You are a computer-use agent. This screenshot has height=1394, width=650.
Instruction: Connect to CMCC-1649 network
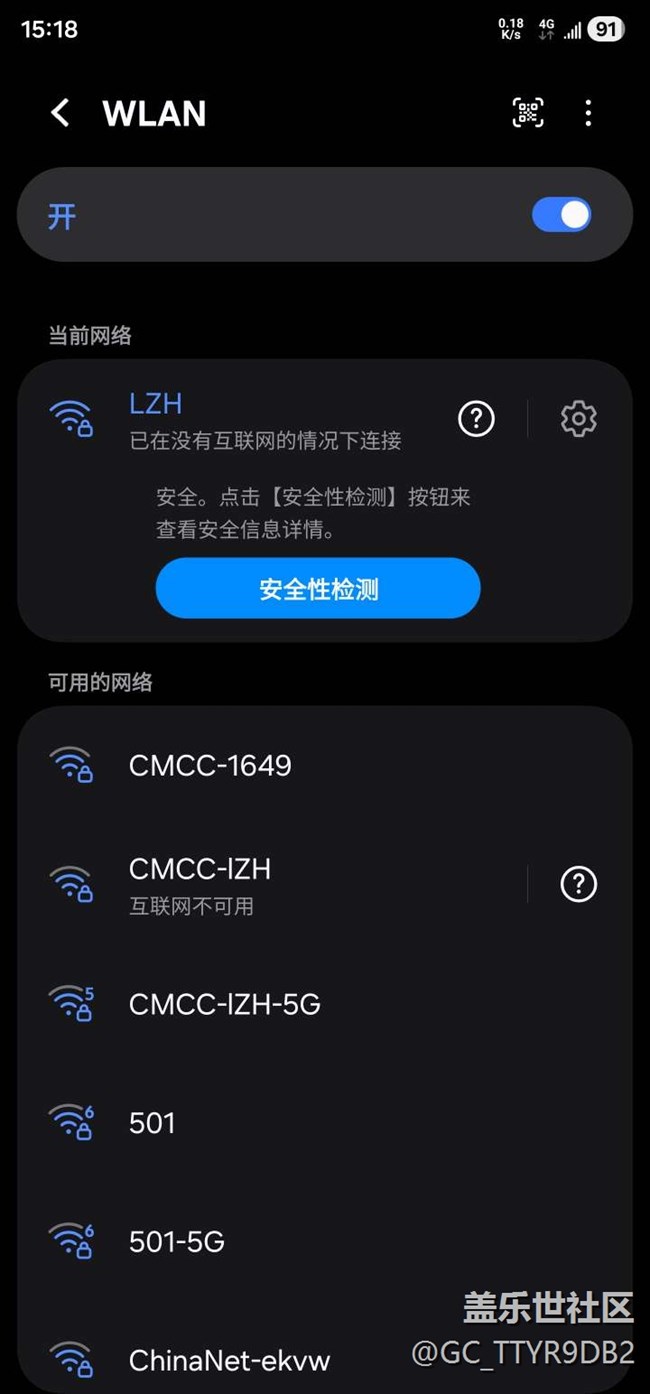(x=210, y=766)
